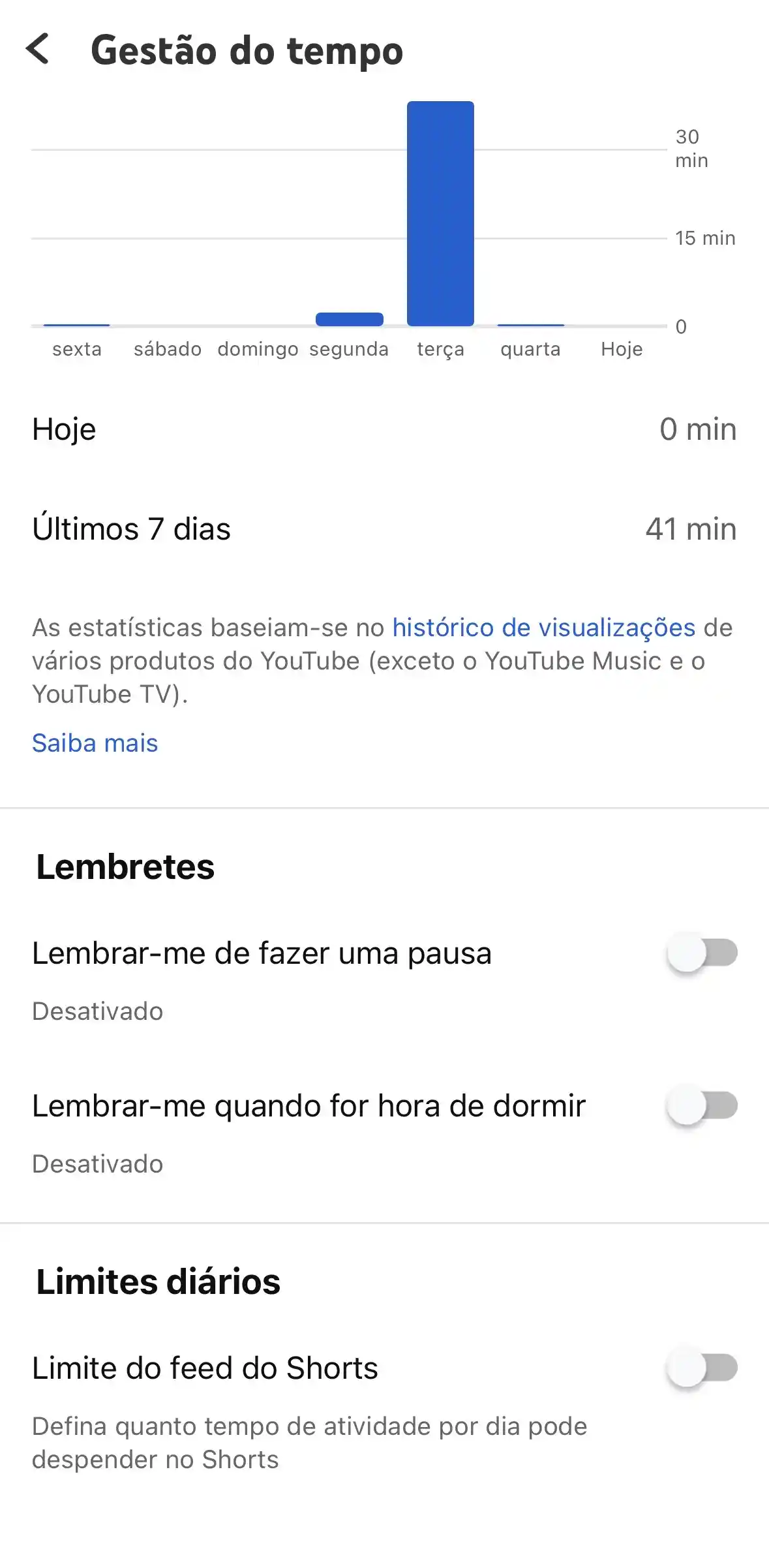Select the sexta day label
This screenshot has height=1568, width=769.
coord(76,349)
